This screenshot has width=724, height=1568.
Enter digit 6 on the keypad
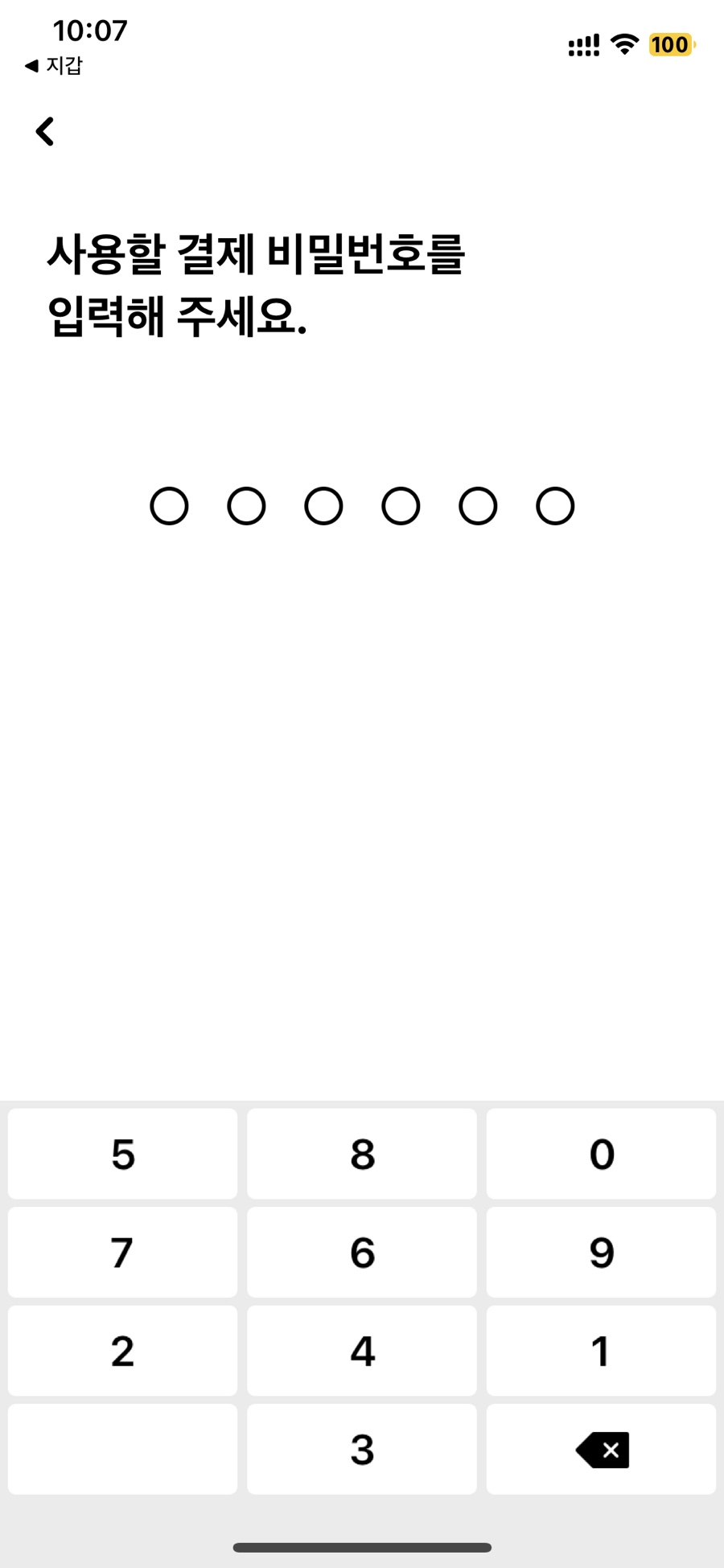point(362,1252)
